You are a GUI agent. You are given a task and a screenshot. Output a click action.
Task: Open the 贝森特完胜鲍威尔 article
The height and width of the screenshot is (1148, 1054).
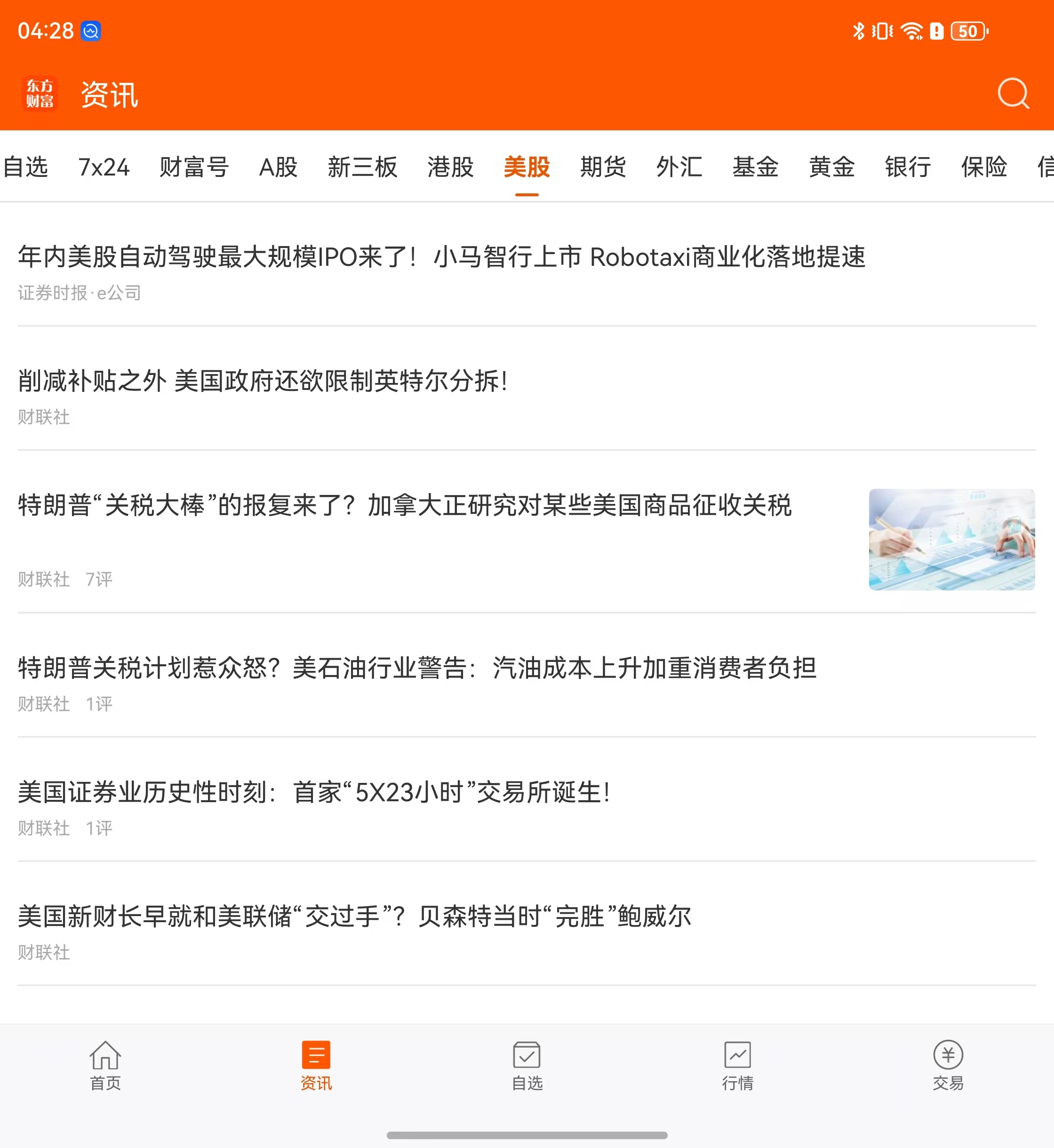tap(354, 917)
